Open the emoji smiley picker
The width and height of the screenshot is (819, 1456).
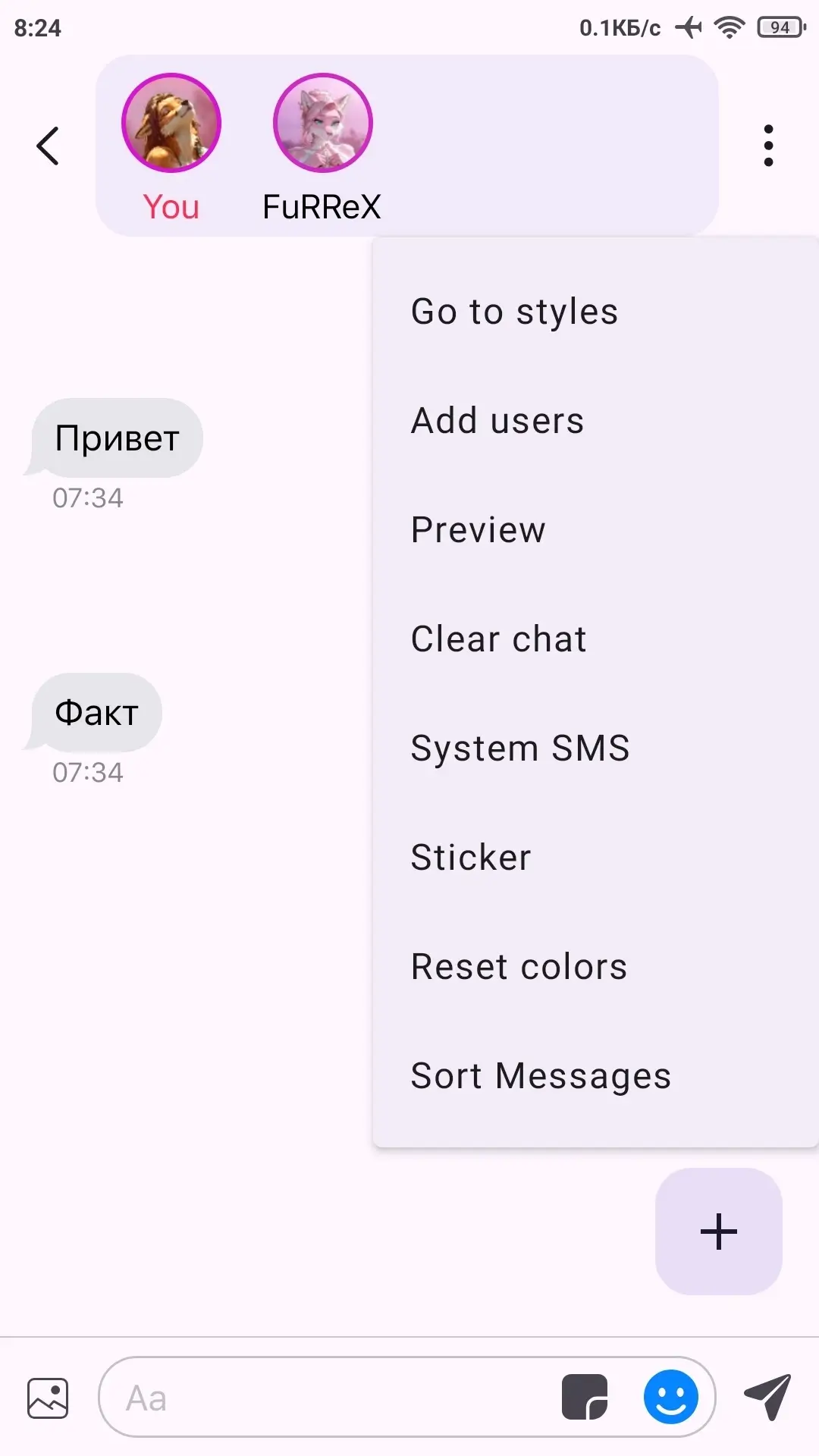coord(670,1397)
